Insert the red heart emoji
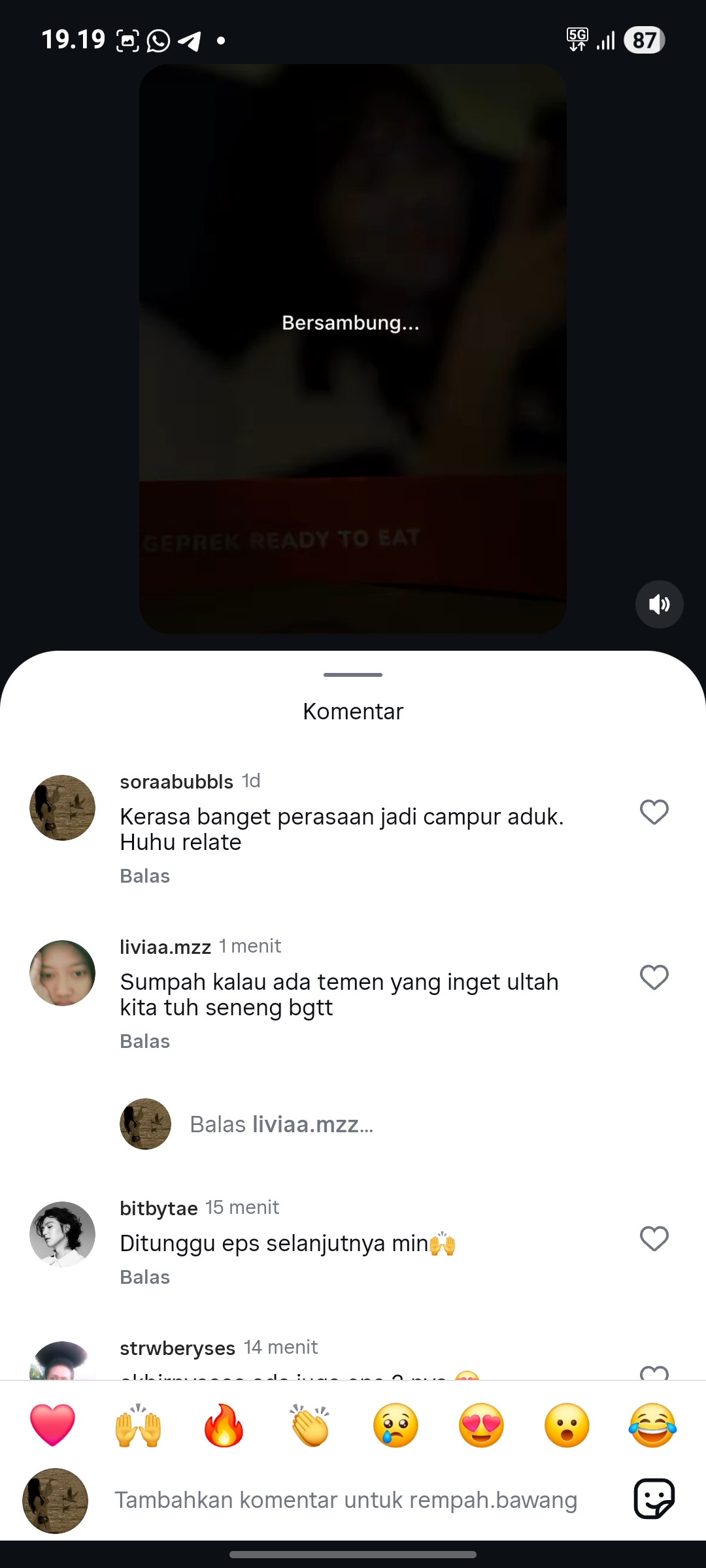 52,1425
